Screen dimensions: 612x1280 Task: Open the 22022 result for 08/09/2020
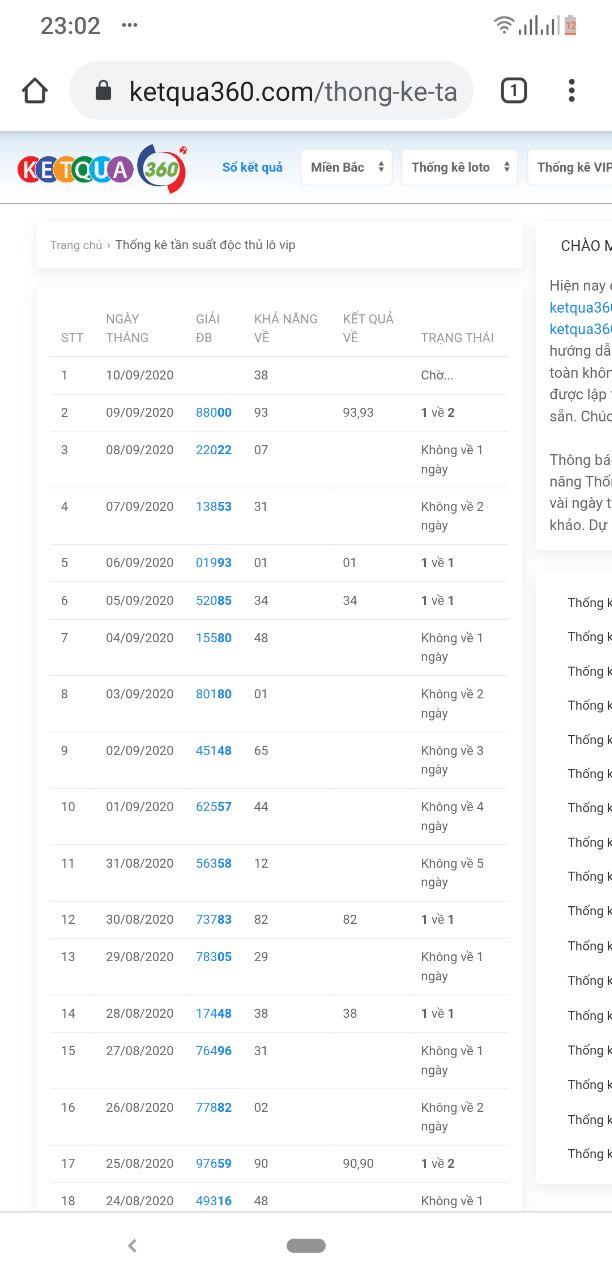(x=213, y=450)
